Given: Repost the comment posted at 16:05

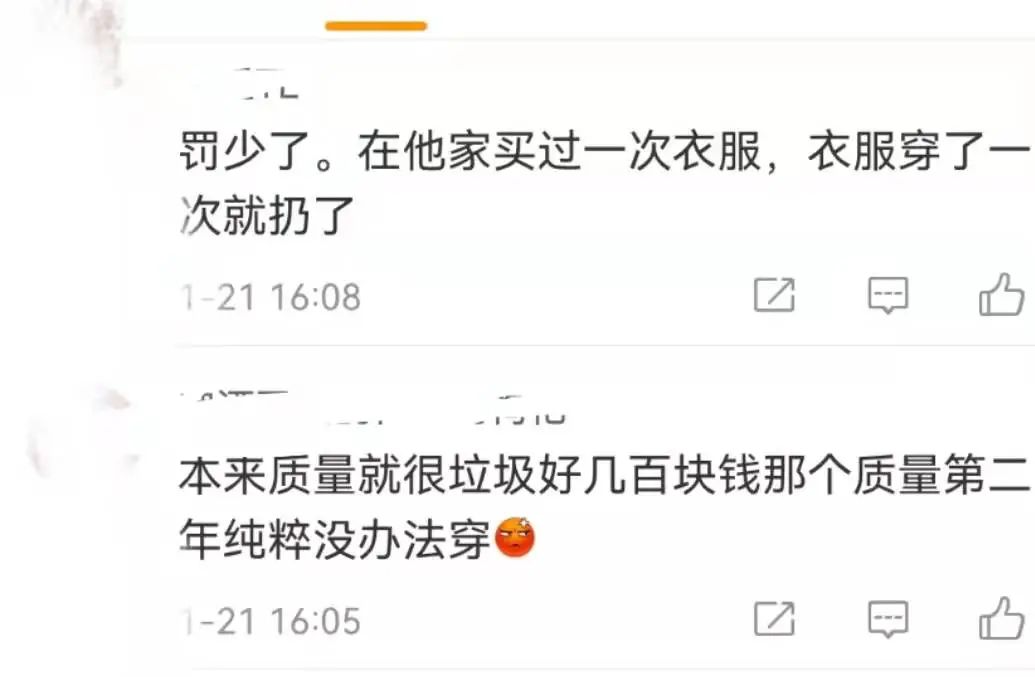Looking at the screenshot, I should pyautogui.click(x=774, y=619).
